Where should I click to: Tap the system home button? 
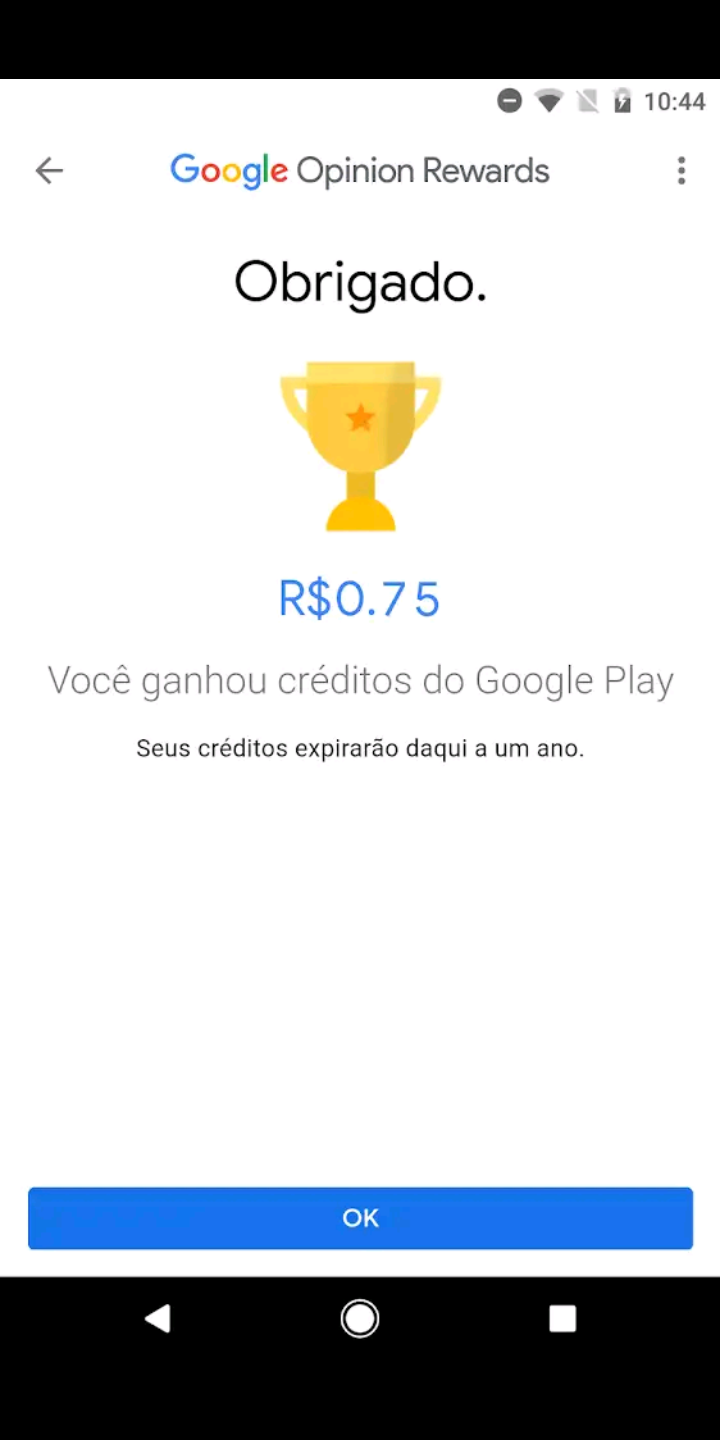[x=360, y=1319]
